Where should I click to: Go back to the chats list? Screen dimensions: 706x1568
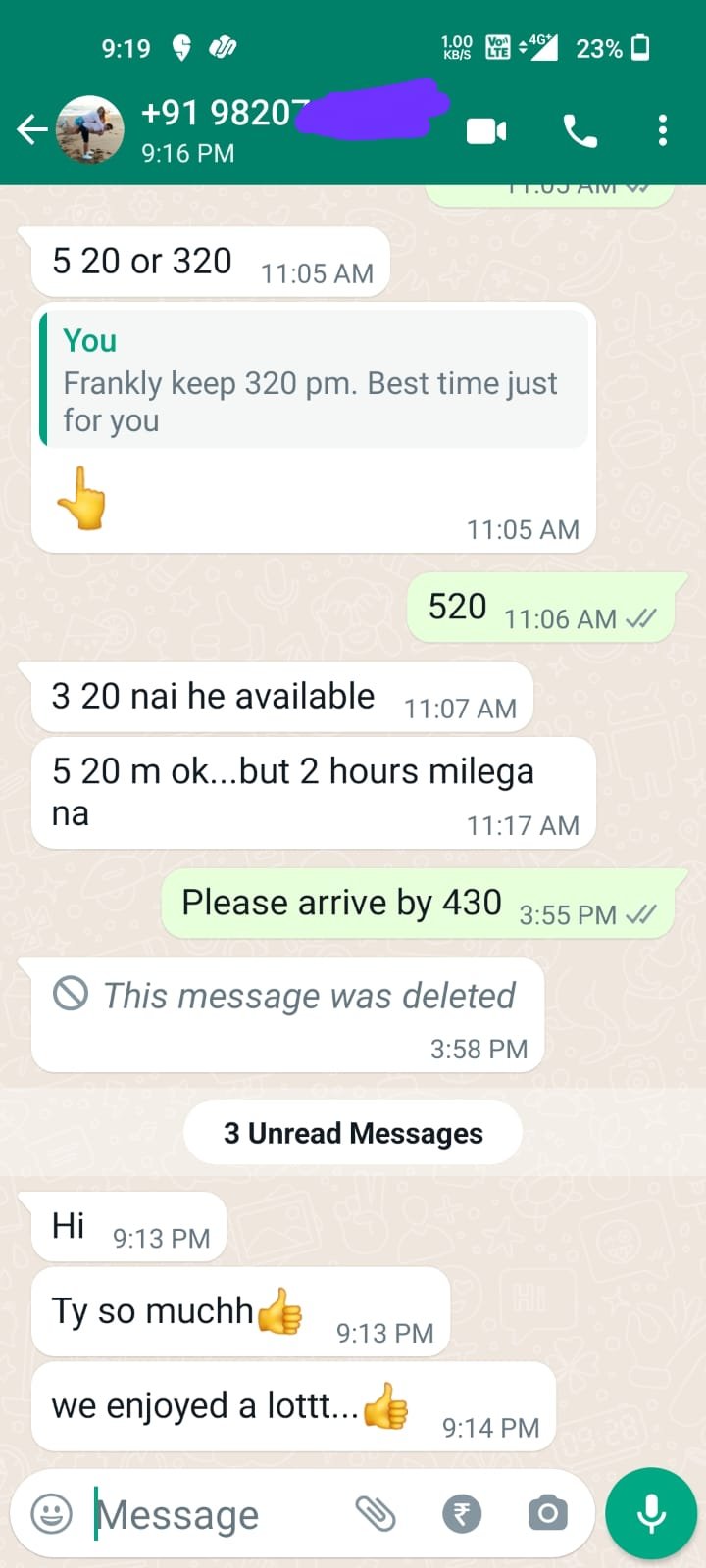tap(31, 129)
